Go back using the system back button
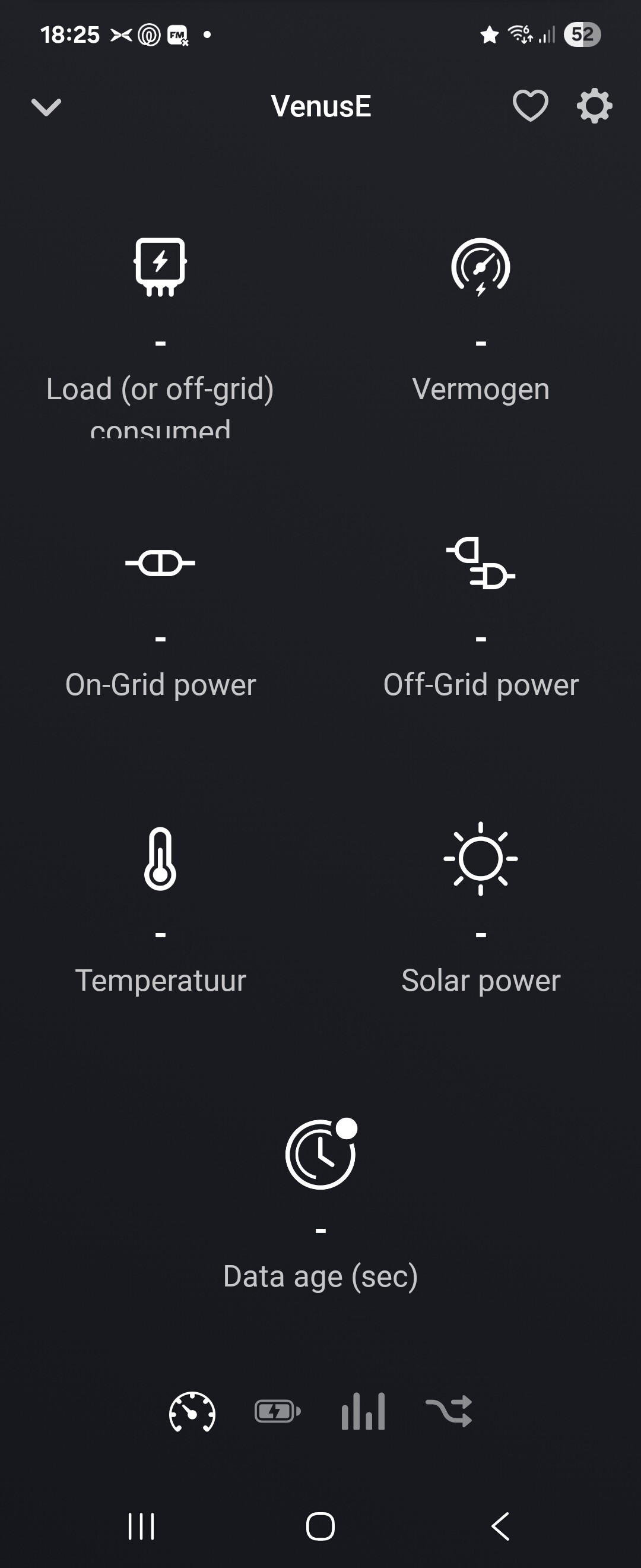This screenshot has height=1568, width=641. coord(500,1526)
